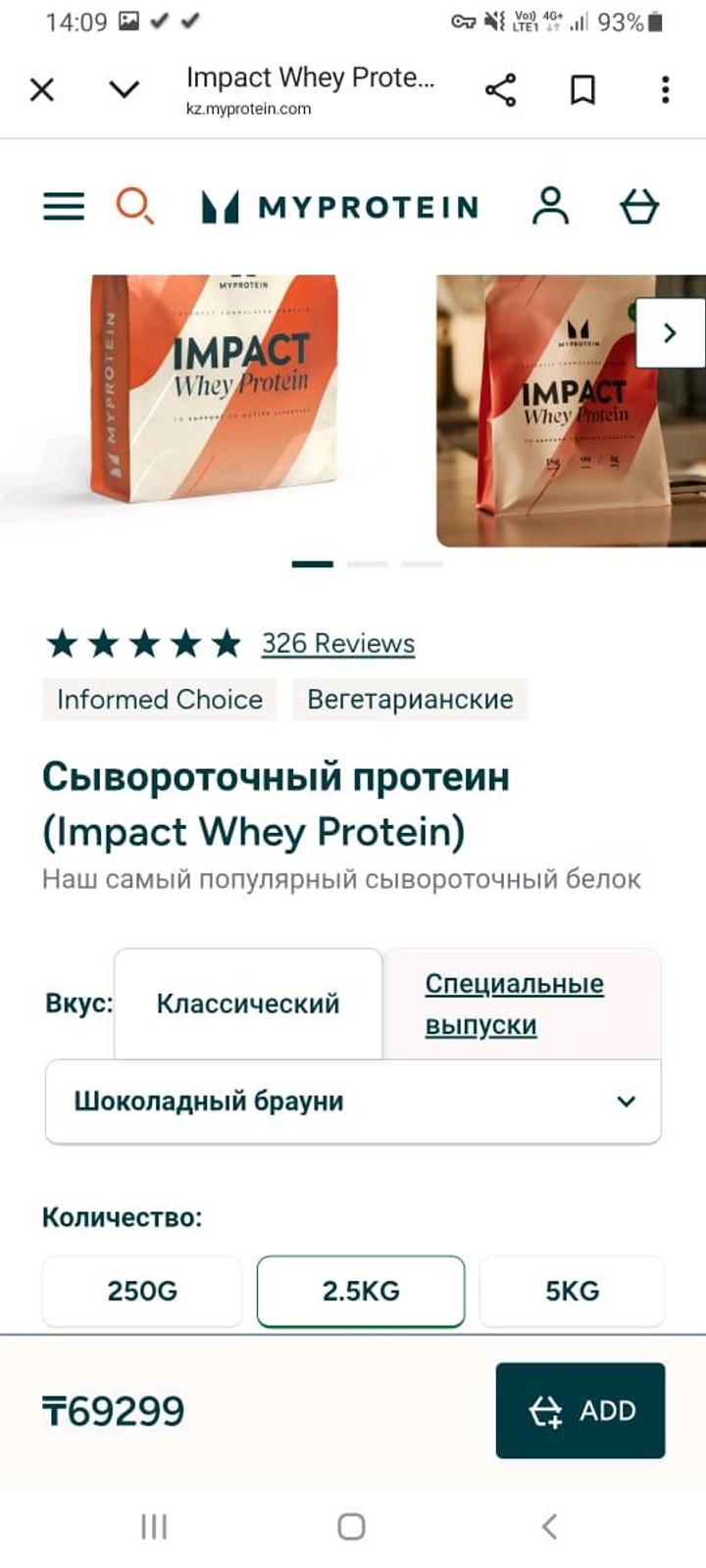Choose the 2.5KG size
This screenshot has height=1568, width=706.
pyautogui.click(x=361, y=1291)
